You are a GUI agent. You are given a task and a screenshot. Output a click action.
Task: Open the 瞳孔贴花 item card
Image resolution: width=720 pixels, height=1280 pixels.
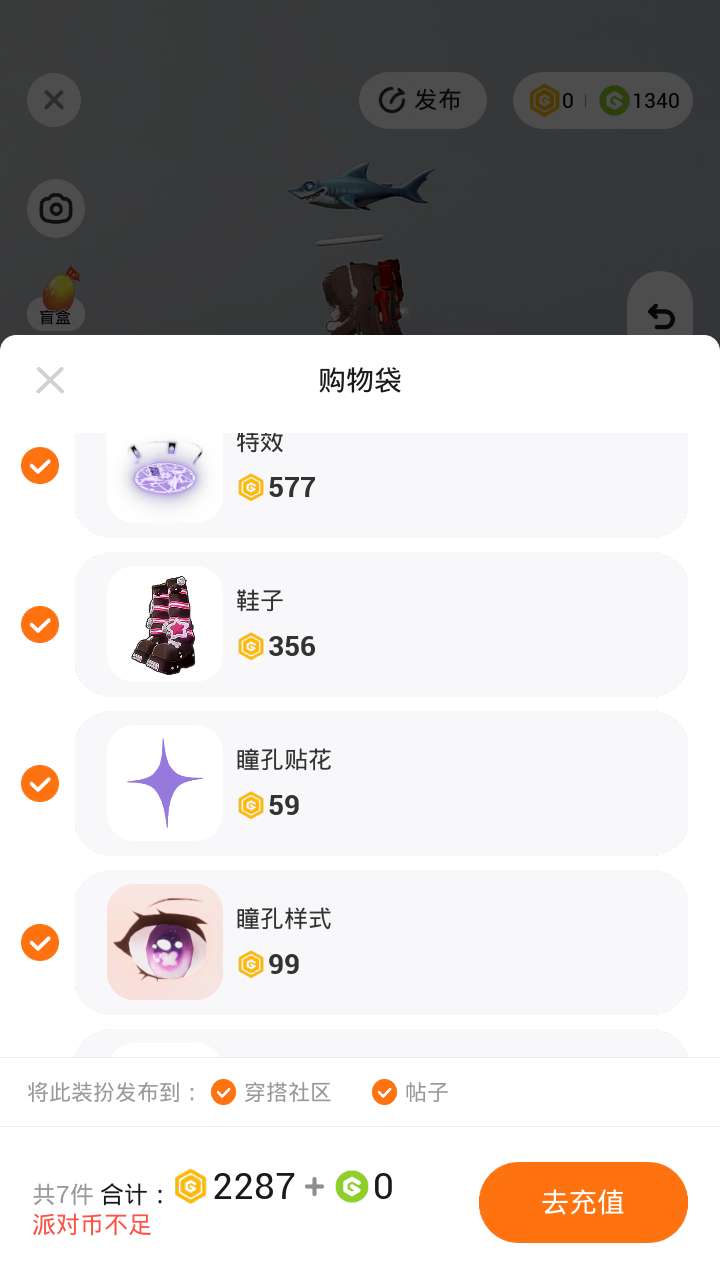pyautogui.click(x=380, y=783)
